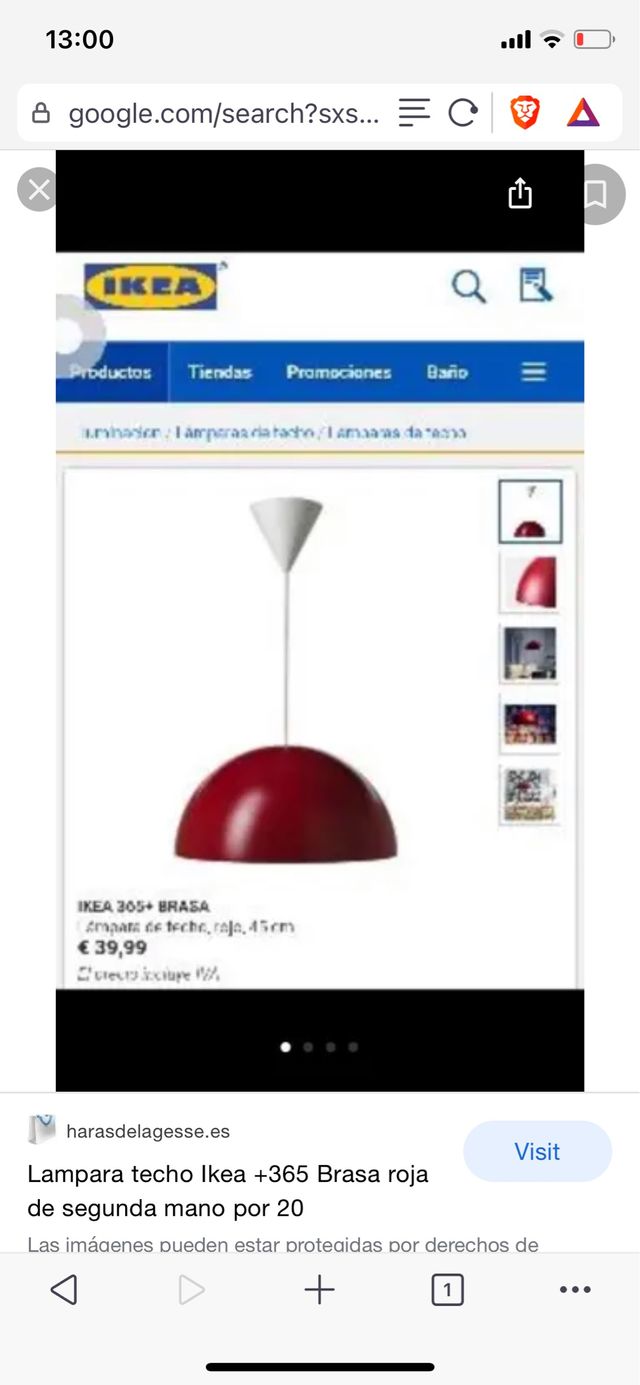The width and height of the screenshot is (640, 1385).
Task: Open the IKEA lamp picture in full view
Action: [320, 620]
